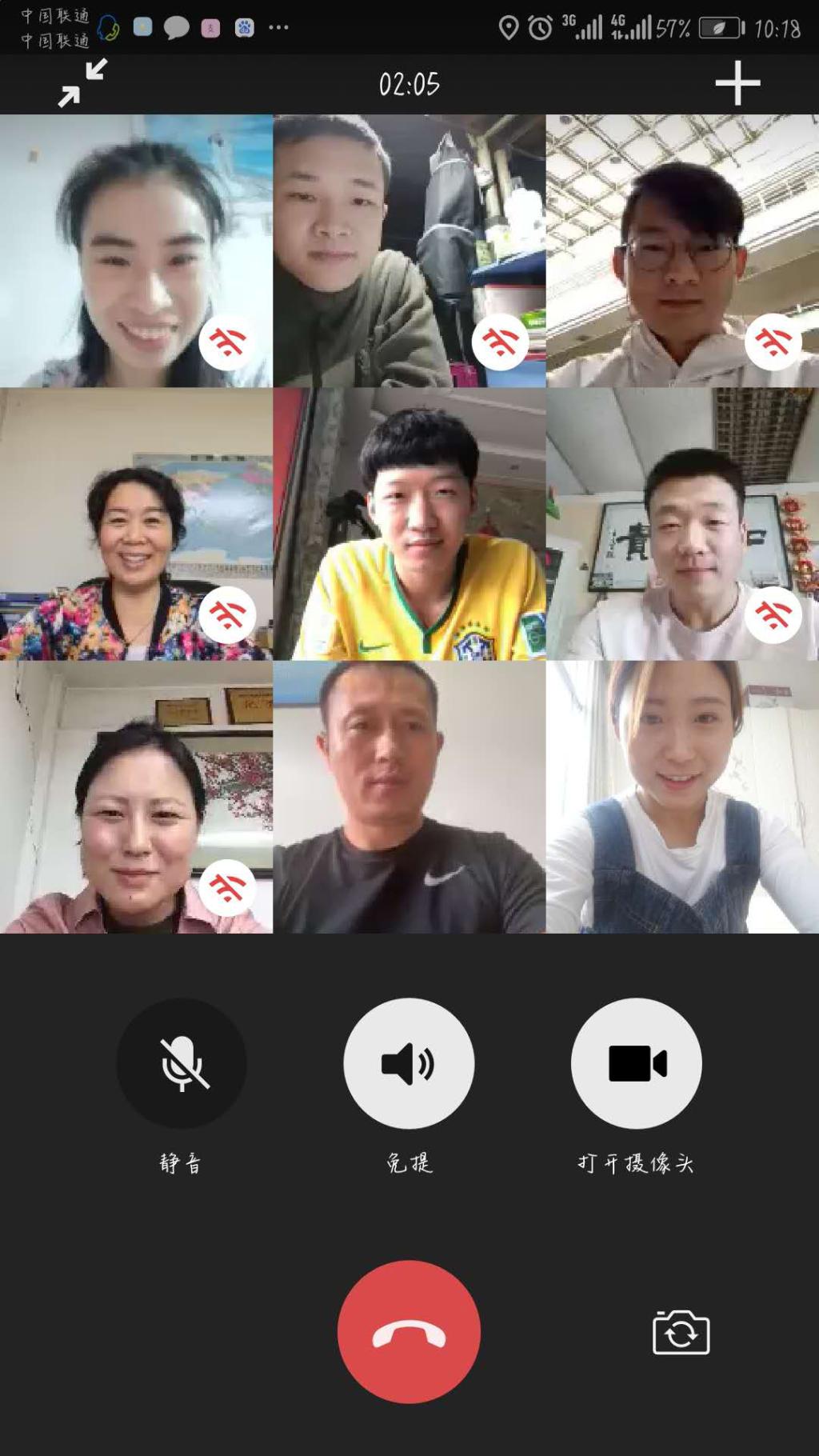Enlarge the video tile with black Nike shirt
Viewport: 819px width, 1456px height.
[409, 797]
